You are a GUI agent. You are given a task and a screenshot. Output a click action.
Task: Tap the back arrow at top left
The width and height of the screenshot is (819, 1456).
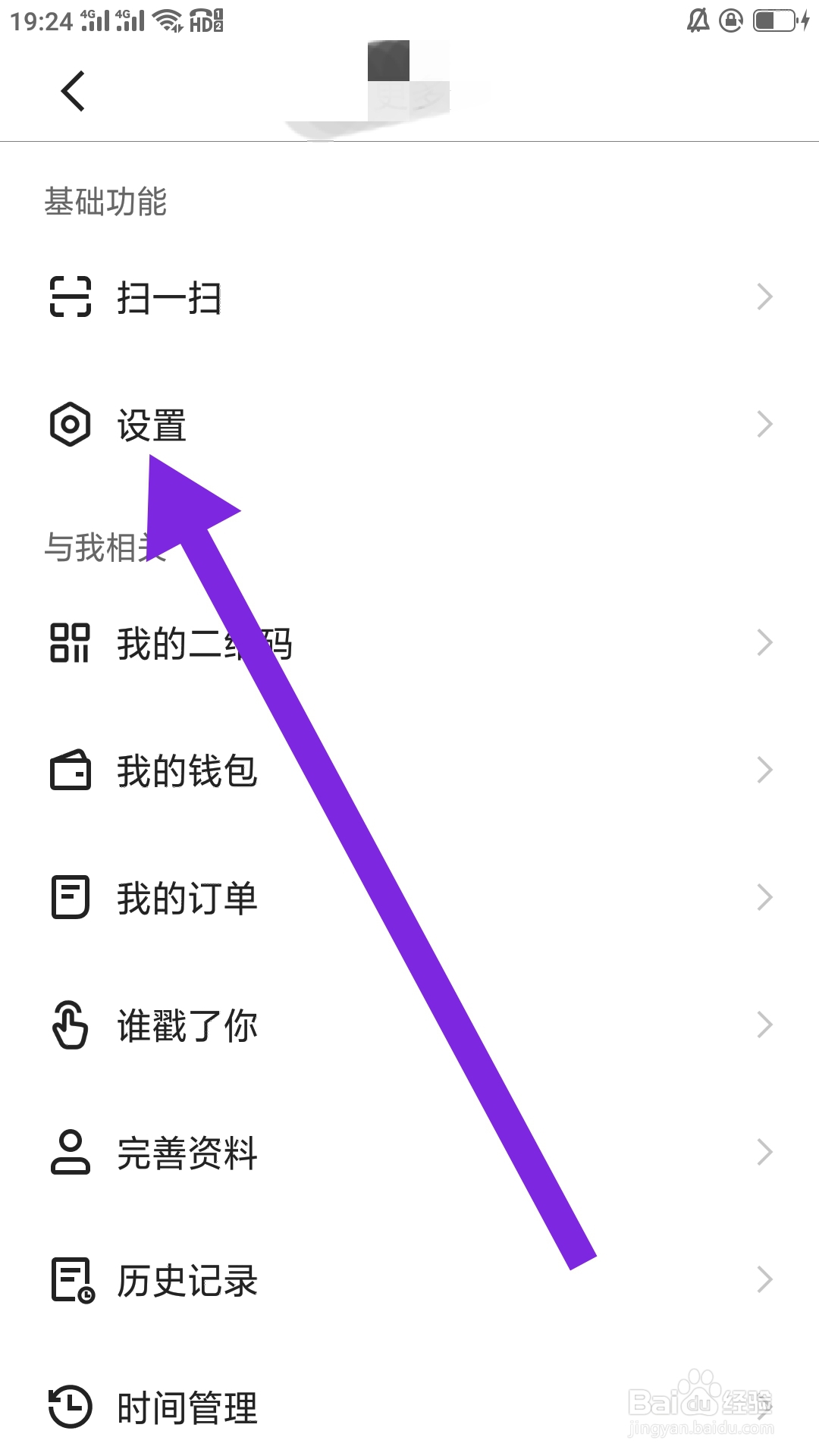tap(74, 90)
